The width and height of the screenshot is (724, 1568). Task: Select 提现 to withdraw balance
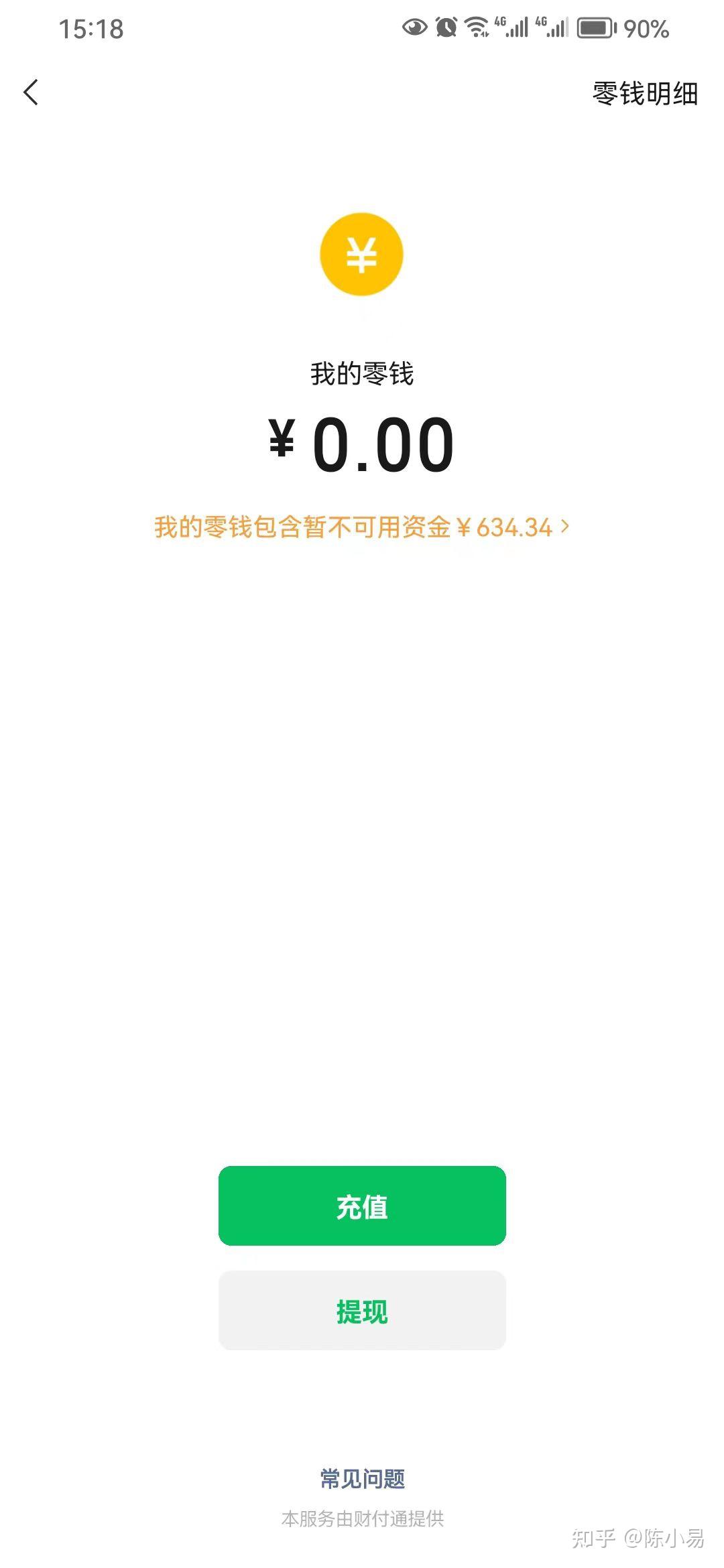click(362, 1311)
